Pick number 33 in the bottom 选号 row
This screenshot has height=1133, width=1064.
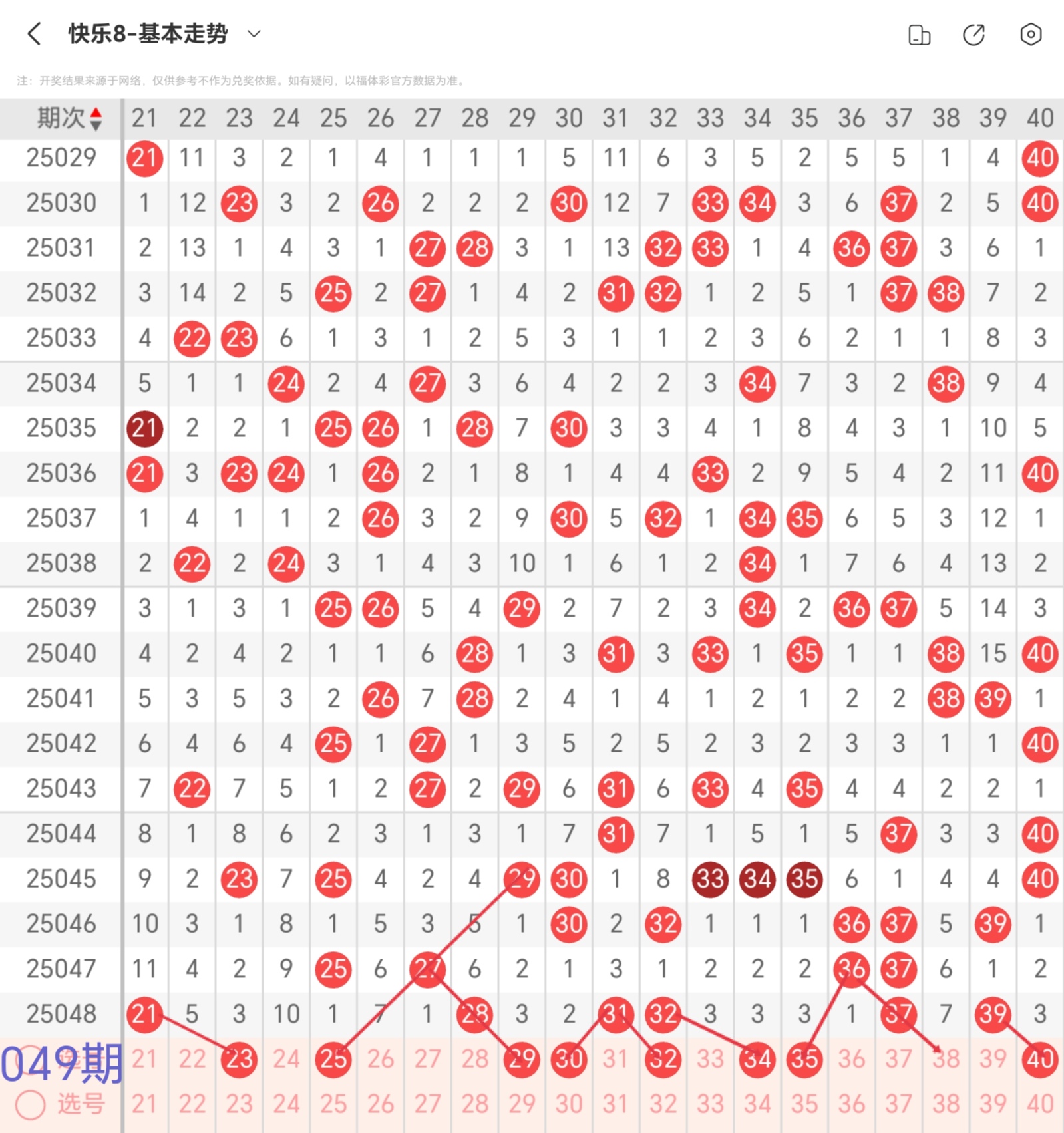pos(710,1104)
